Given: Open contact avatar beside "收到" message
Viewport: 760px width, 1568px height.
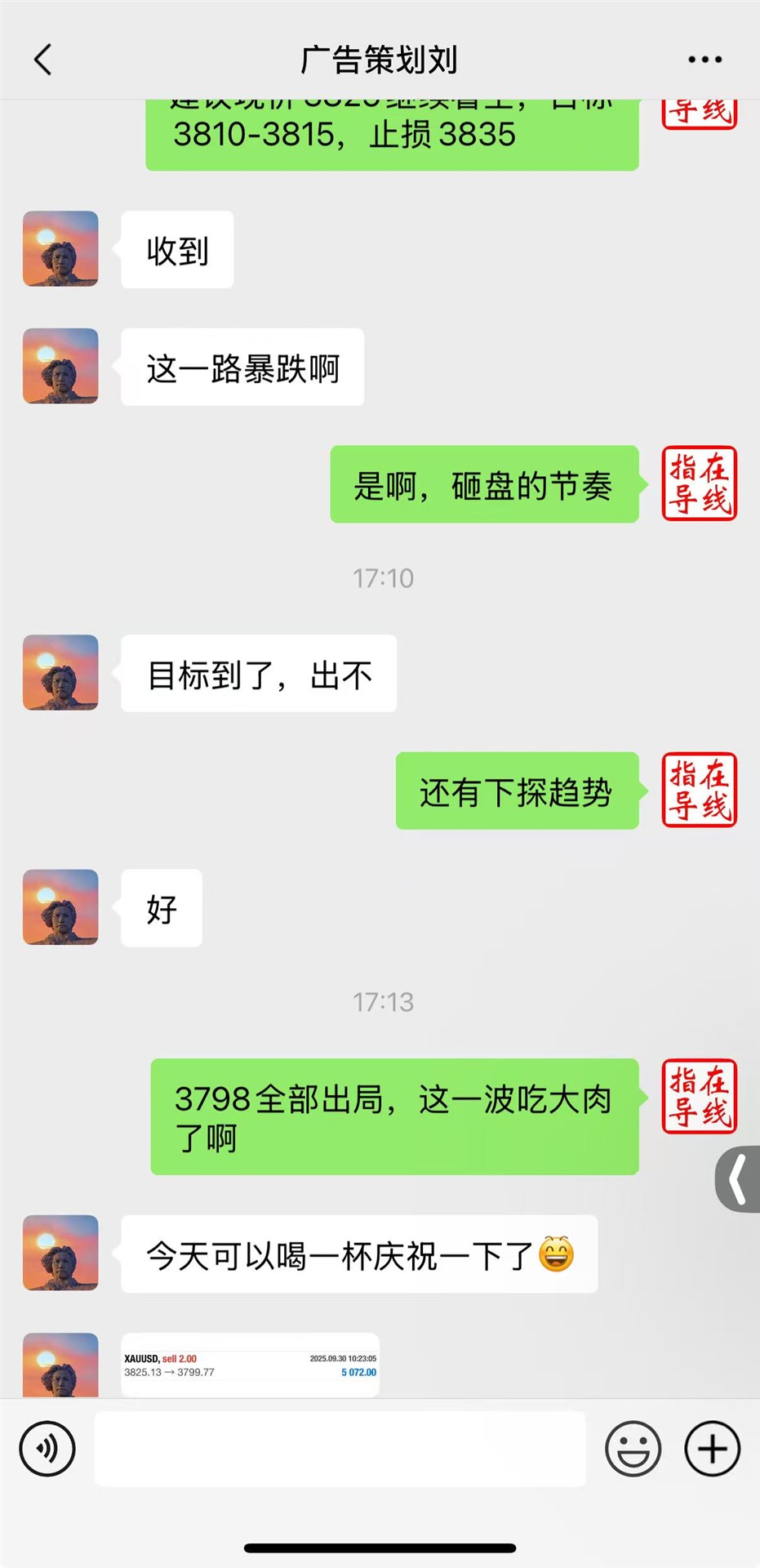Looking at the screenshot, I should point(60,249).
